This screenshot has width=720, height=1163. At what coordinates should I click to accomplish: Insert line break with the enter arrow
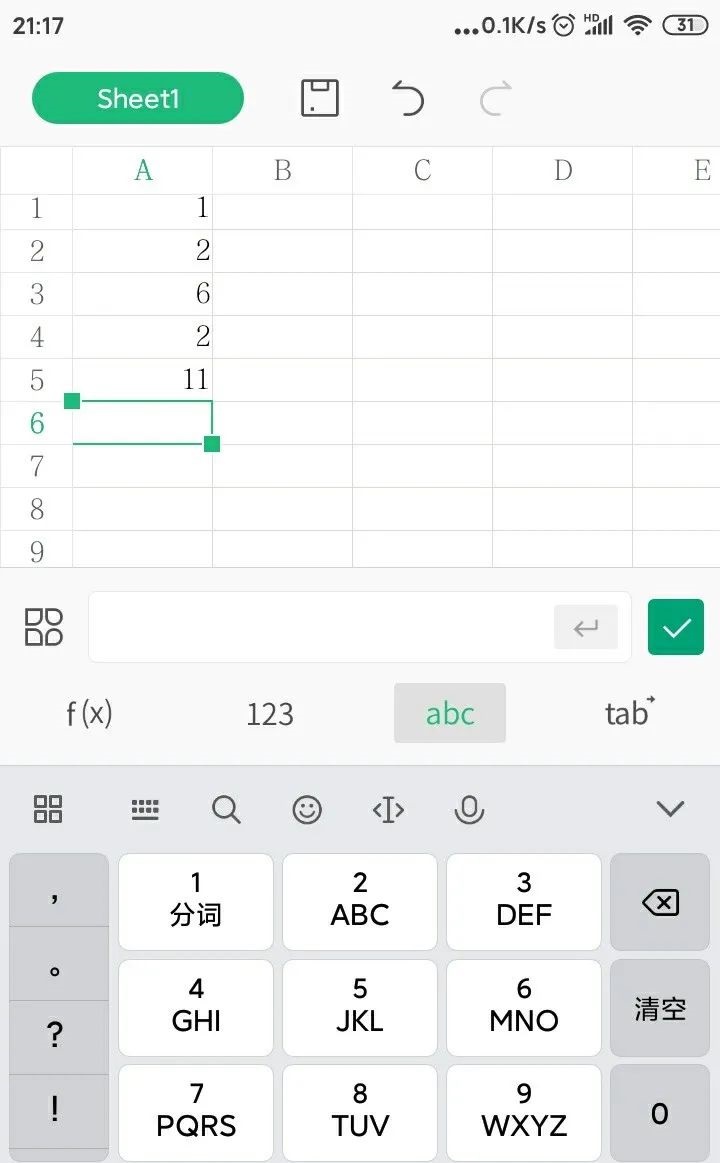[586, 627]
